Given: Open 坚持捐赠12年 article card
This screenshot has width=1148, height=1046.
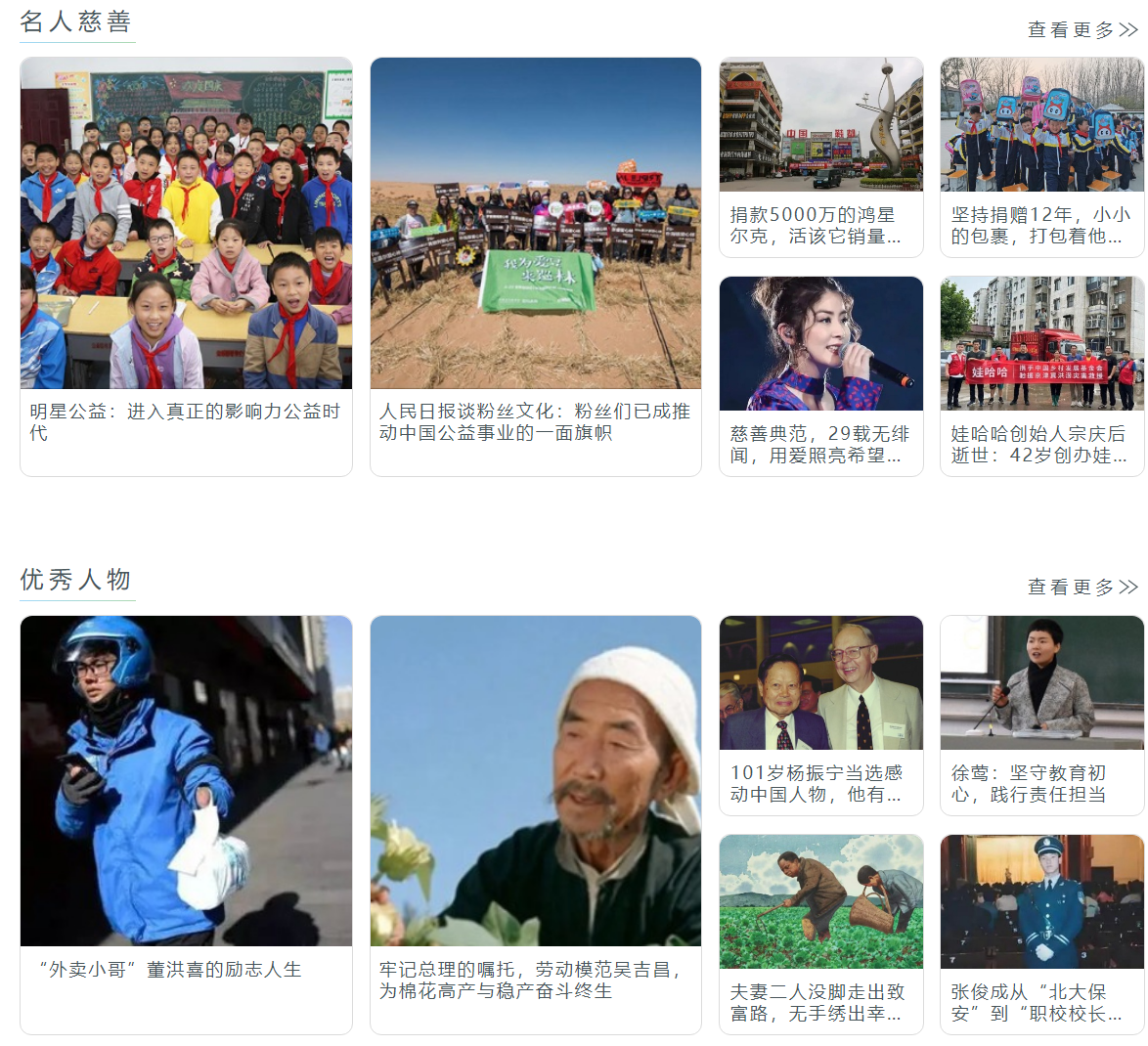Looking at the screenshot, I should click(x=1041, y=225).
